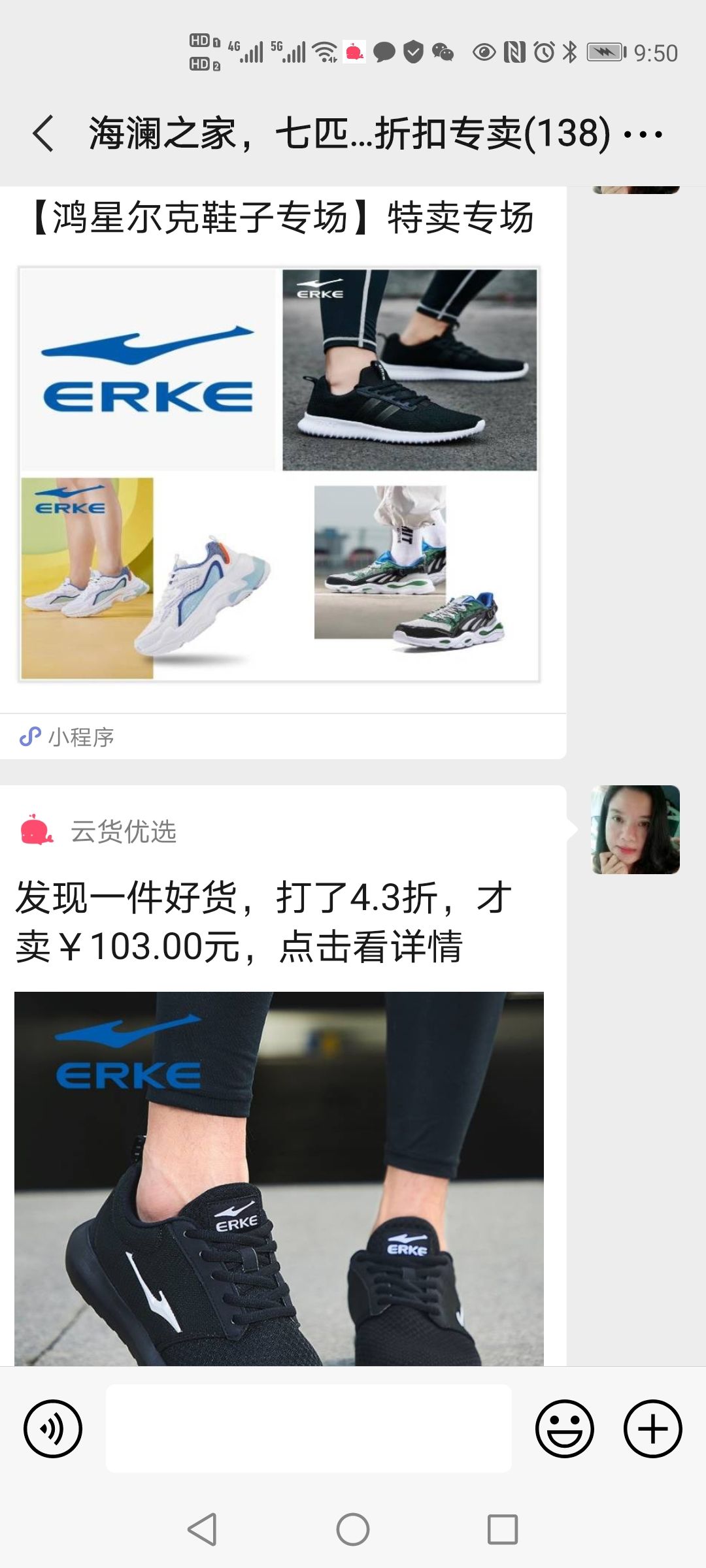This screenshot has height=1568, width=706.
Task: Open the chat info three-dot menu
Action: tap(643, 135)
